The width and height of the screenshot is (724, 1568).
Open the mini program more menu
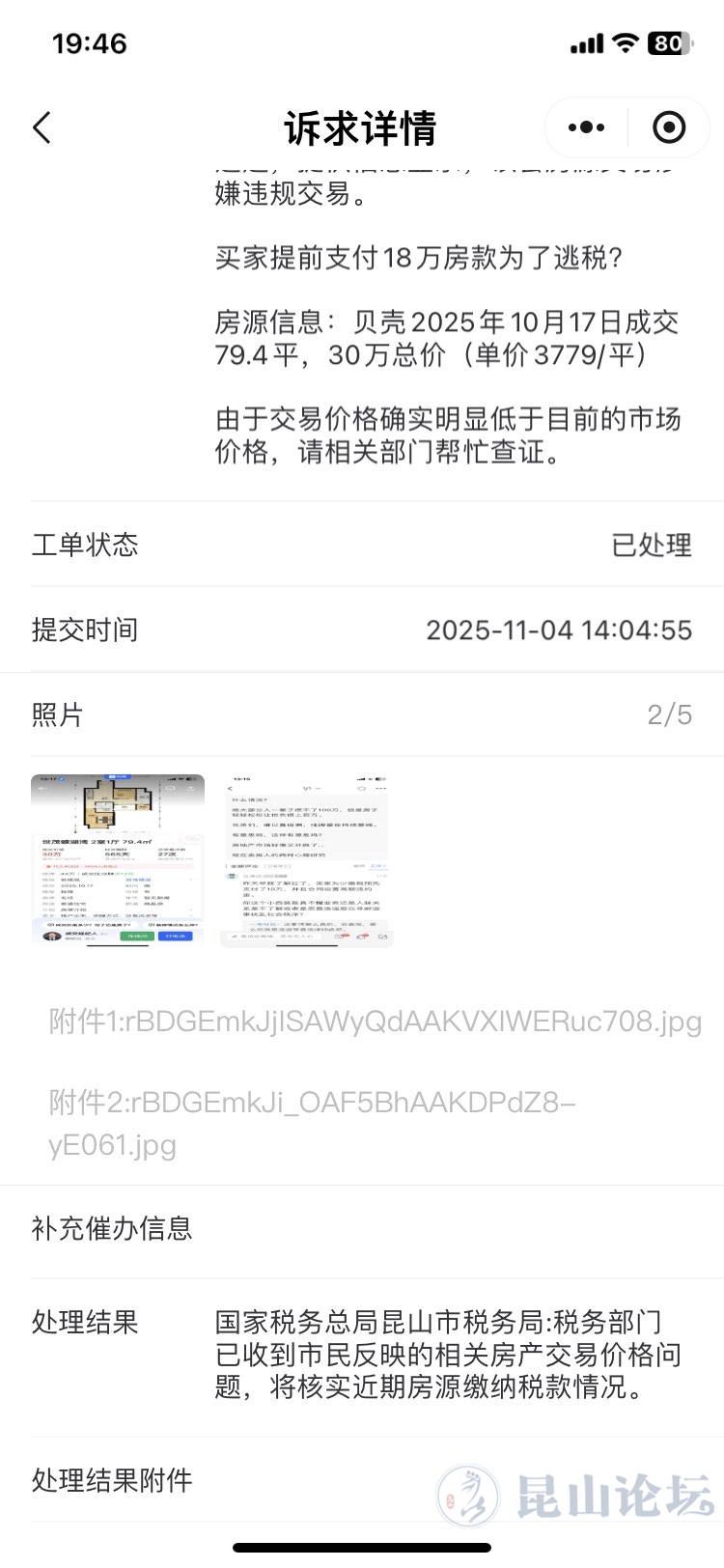(x=586, y=127)
